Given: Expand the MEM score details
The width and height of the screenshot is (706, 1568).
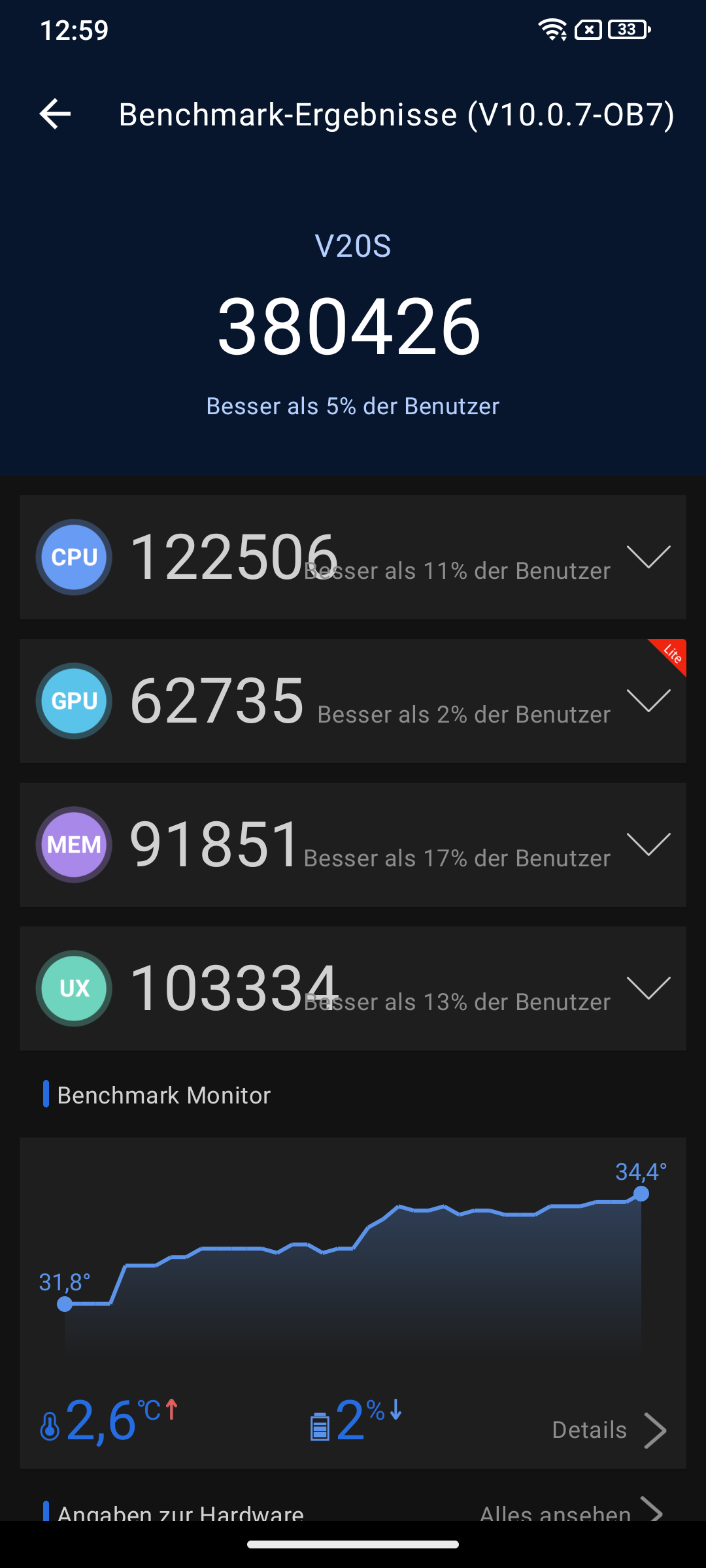Looking at the screenshot, I should pyautogui.click(x=648, y=845).
